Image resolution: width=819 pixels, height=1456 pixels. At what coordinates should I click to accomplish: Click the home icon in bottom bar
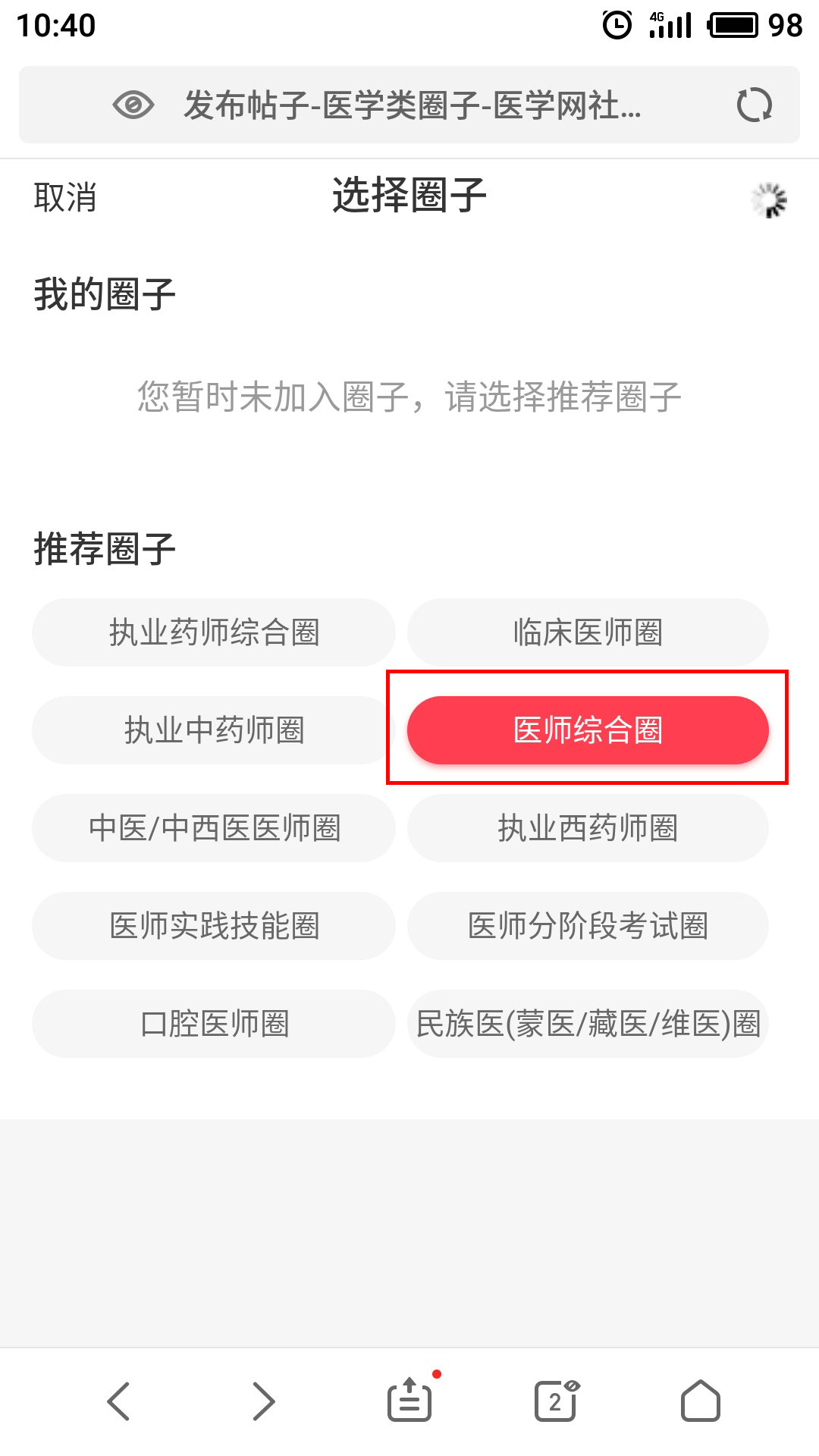tap(701, 1399)
